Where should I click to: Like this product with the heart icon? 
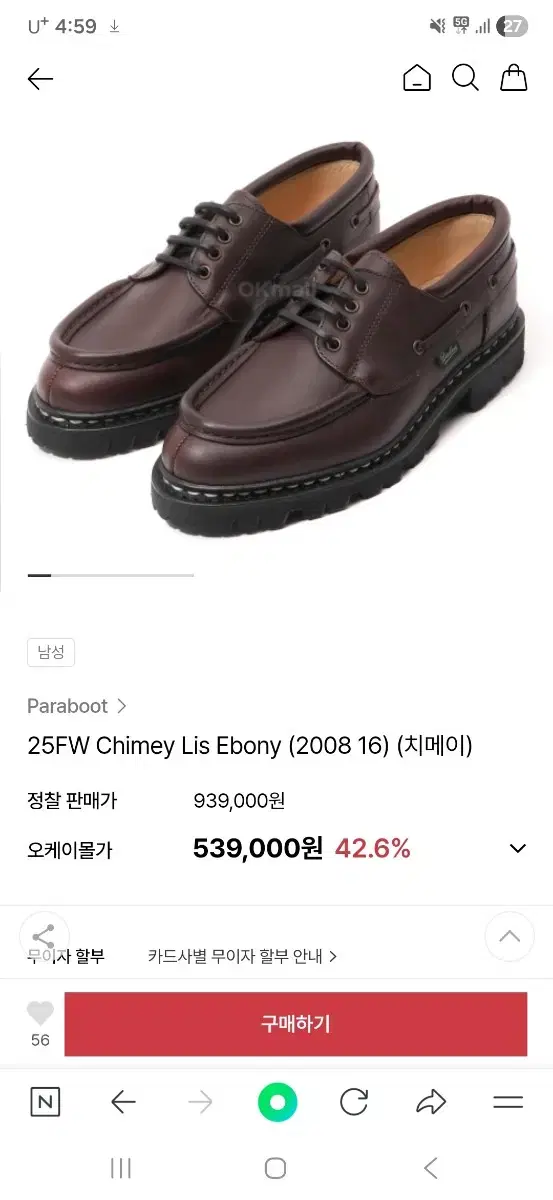click(40, 1012)
